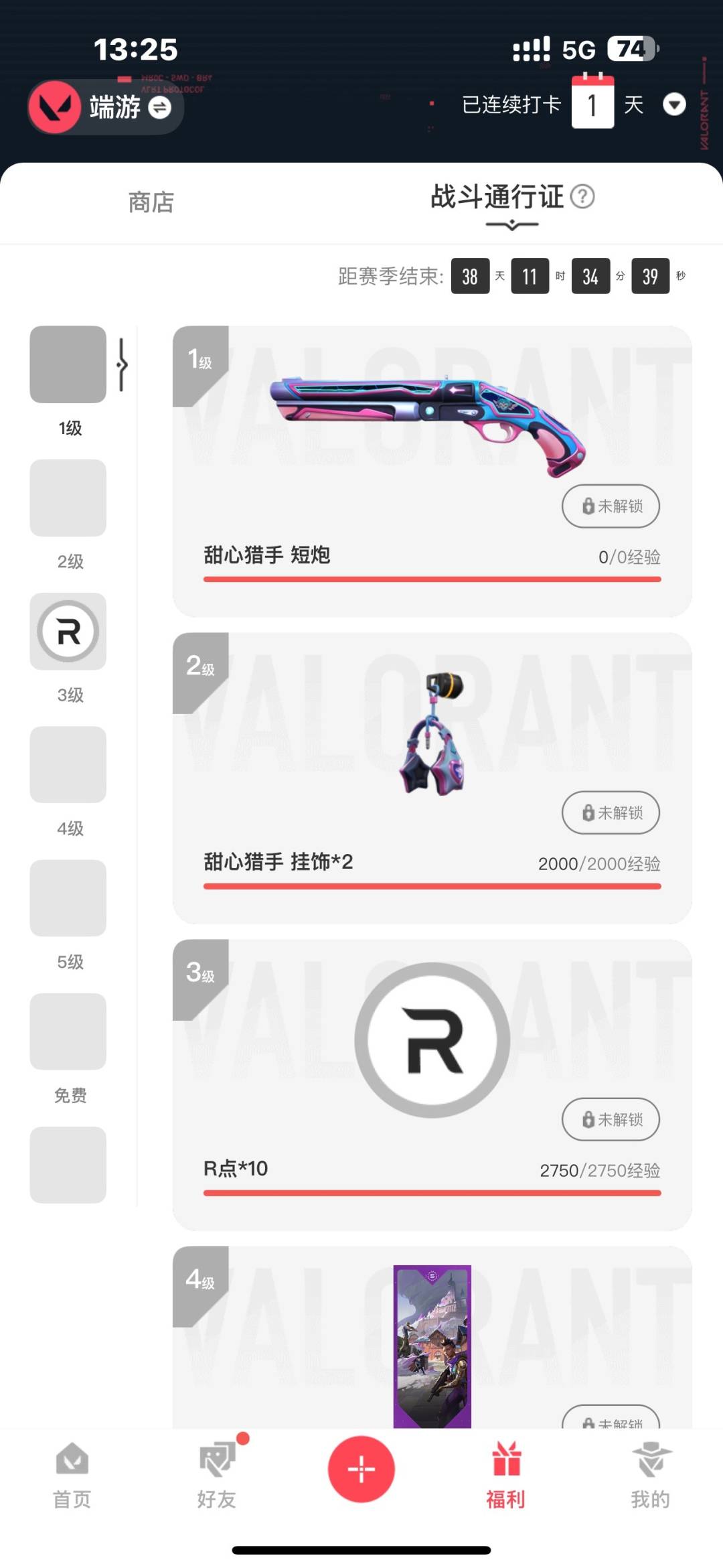Tap the lock toggle on 甜心猎手 短炮 reward
The width and height of the screenshot is (723, 1568).
coord(611,507)
